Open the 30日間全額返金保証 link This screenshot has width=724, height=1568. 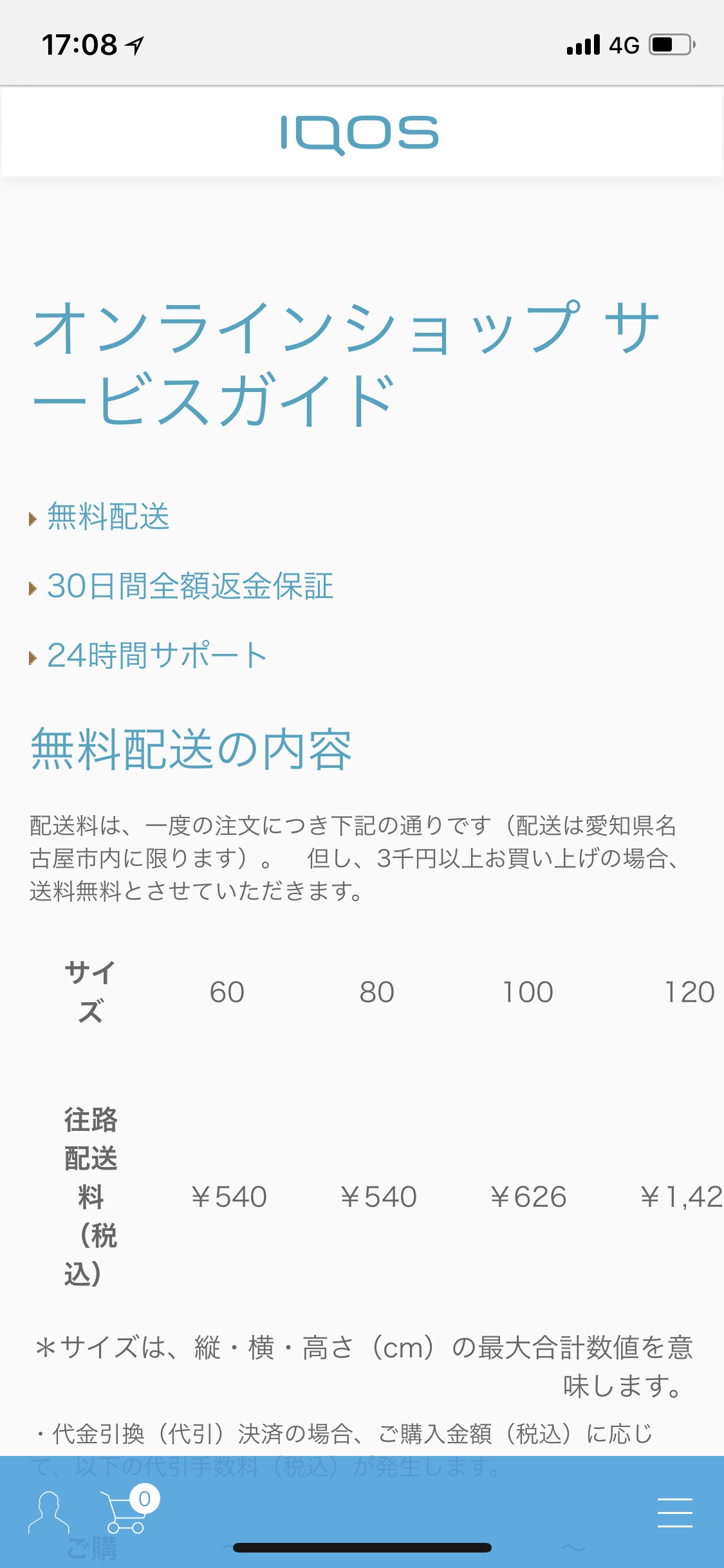click(x=190, y=586)
